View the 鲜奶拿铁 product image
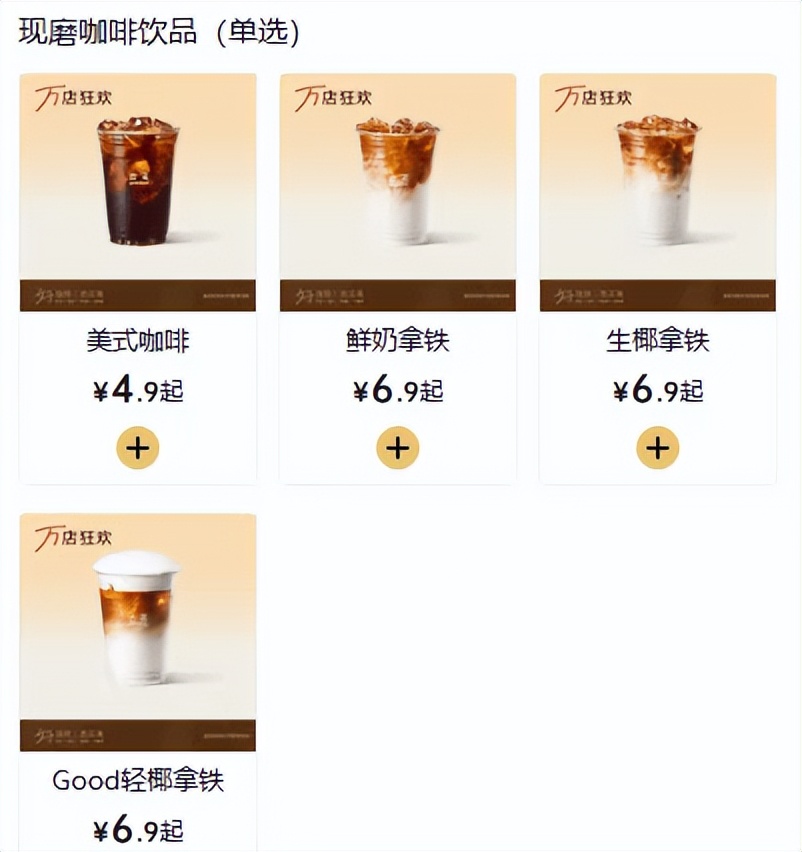This screenshot has width=802, height=852. click(398, 192)
